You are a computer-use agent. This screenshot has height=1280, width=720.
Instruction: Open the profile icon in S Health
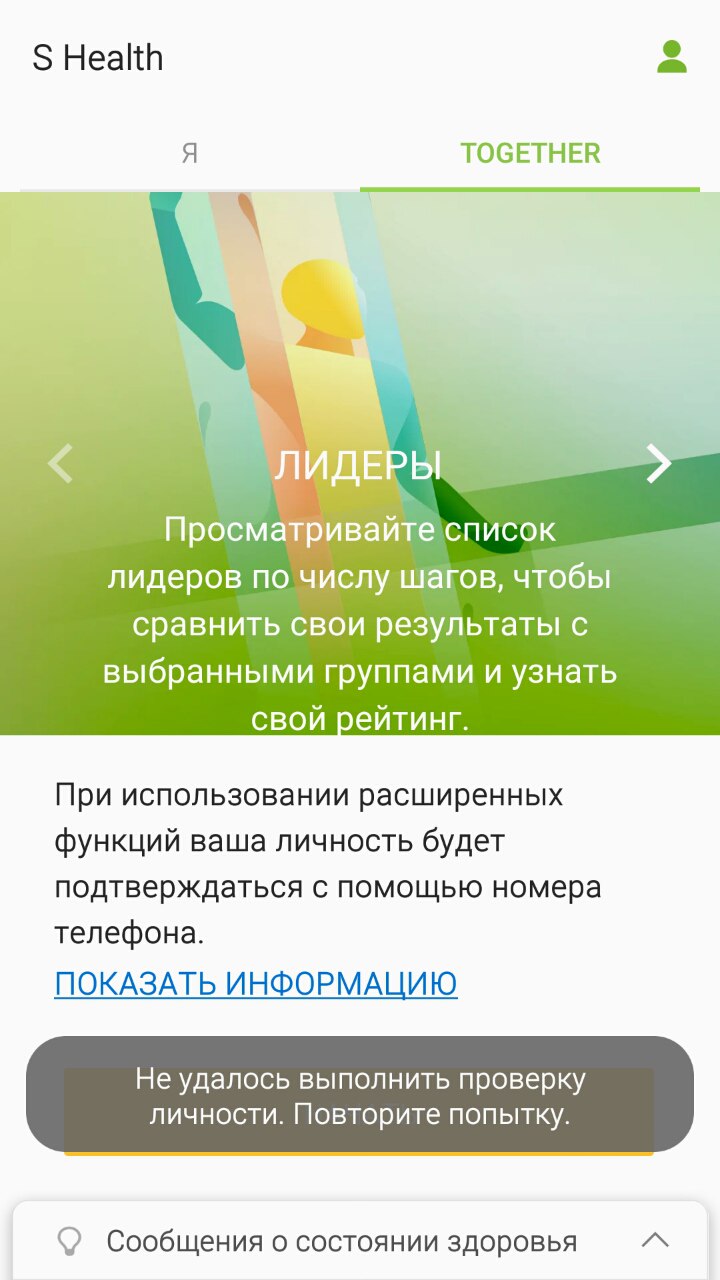672,57
